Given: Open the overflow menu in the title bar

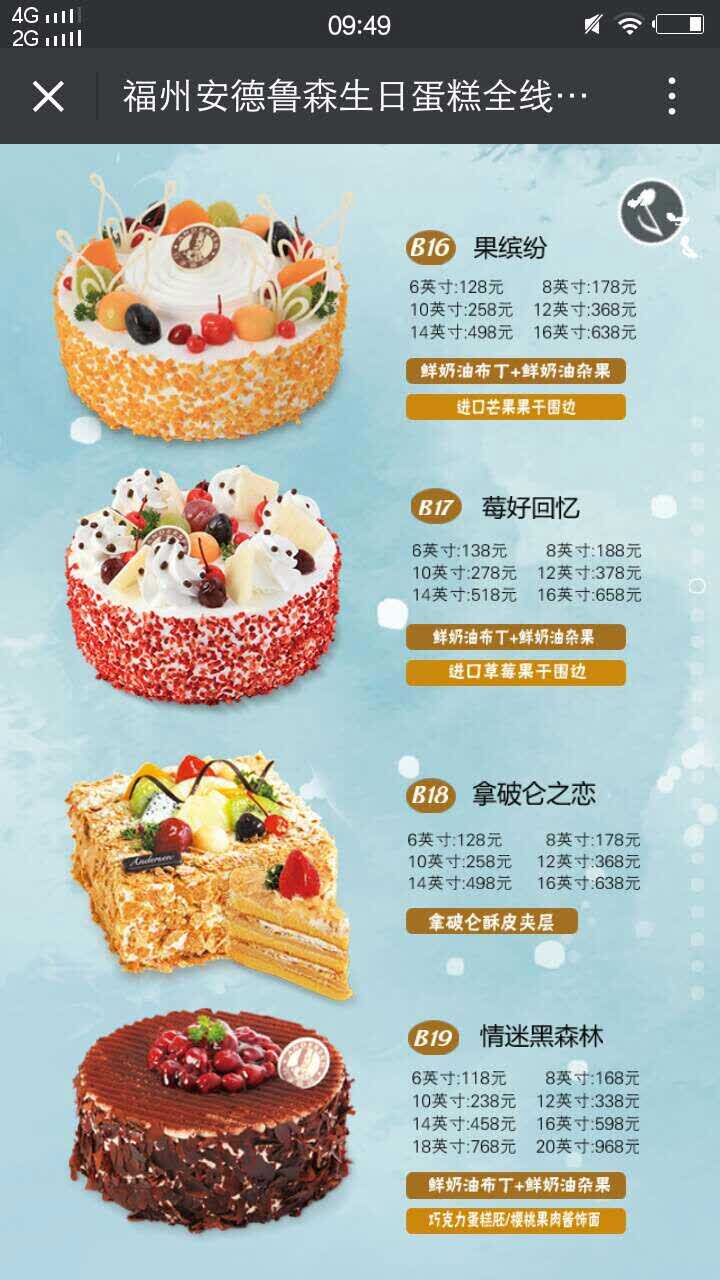Looking at the screenshot, I should point(672,97).
